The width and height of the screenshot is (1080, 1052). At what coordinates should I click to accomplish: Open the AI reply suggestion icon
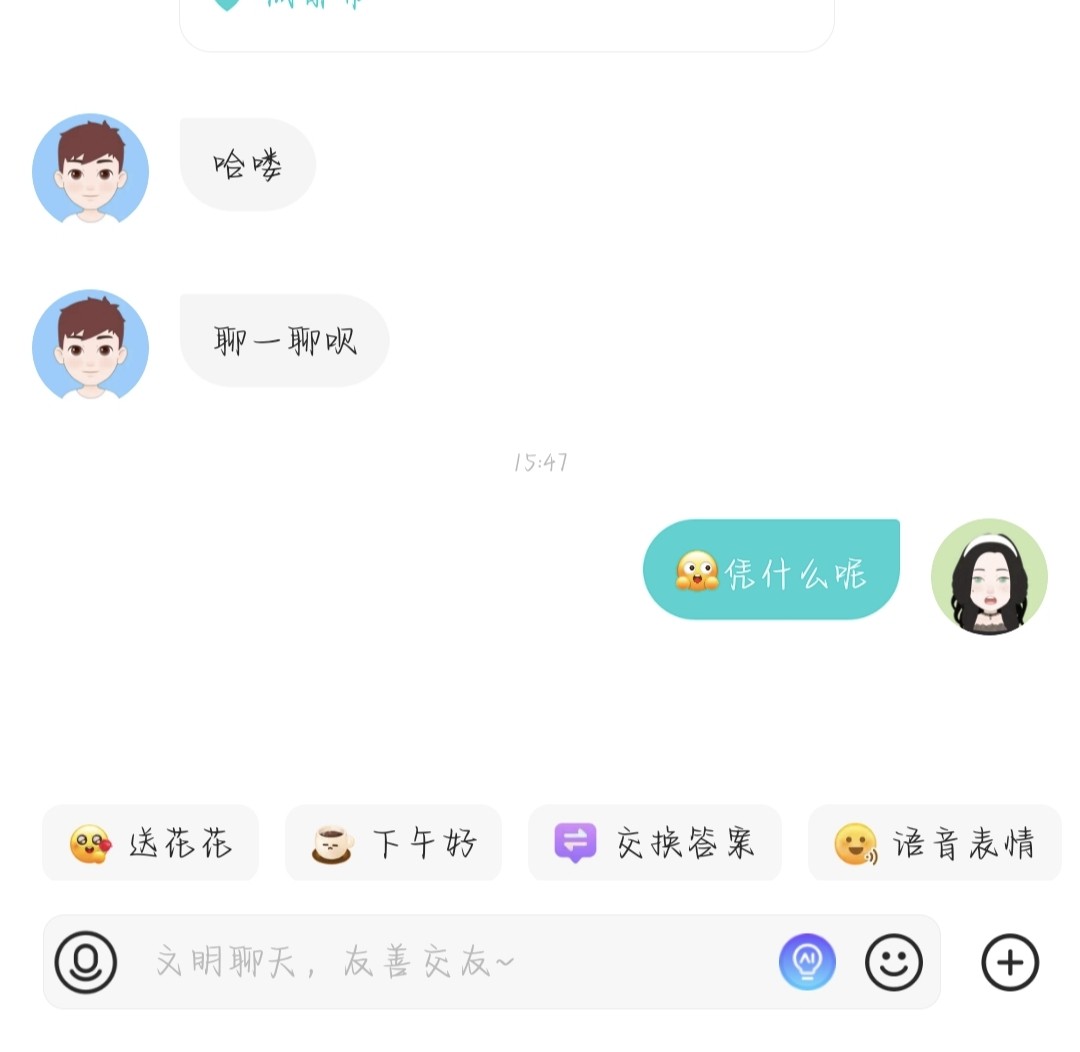tap(807, 962)
